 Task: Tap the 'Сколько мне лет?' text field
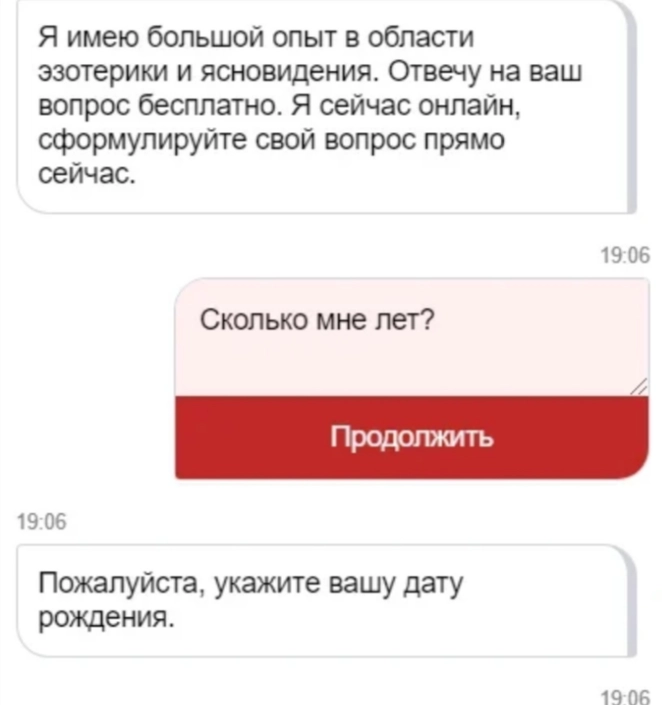[411, 338]
